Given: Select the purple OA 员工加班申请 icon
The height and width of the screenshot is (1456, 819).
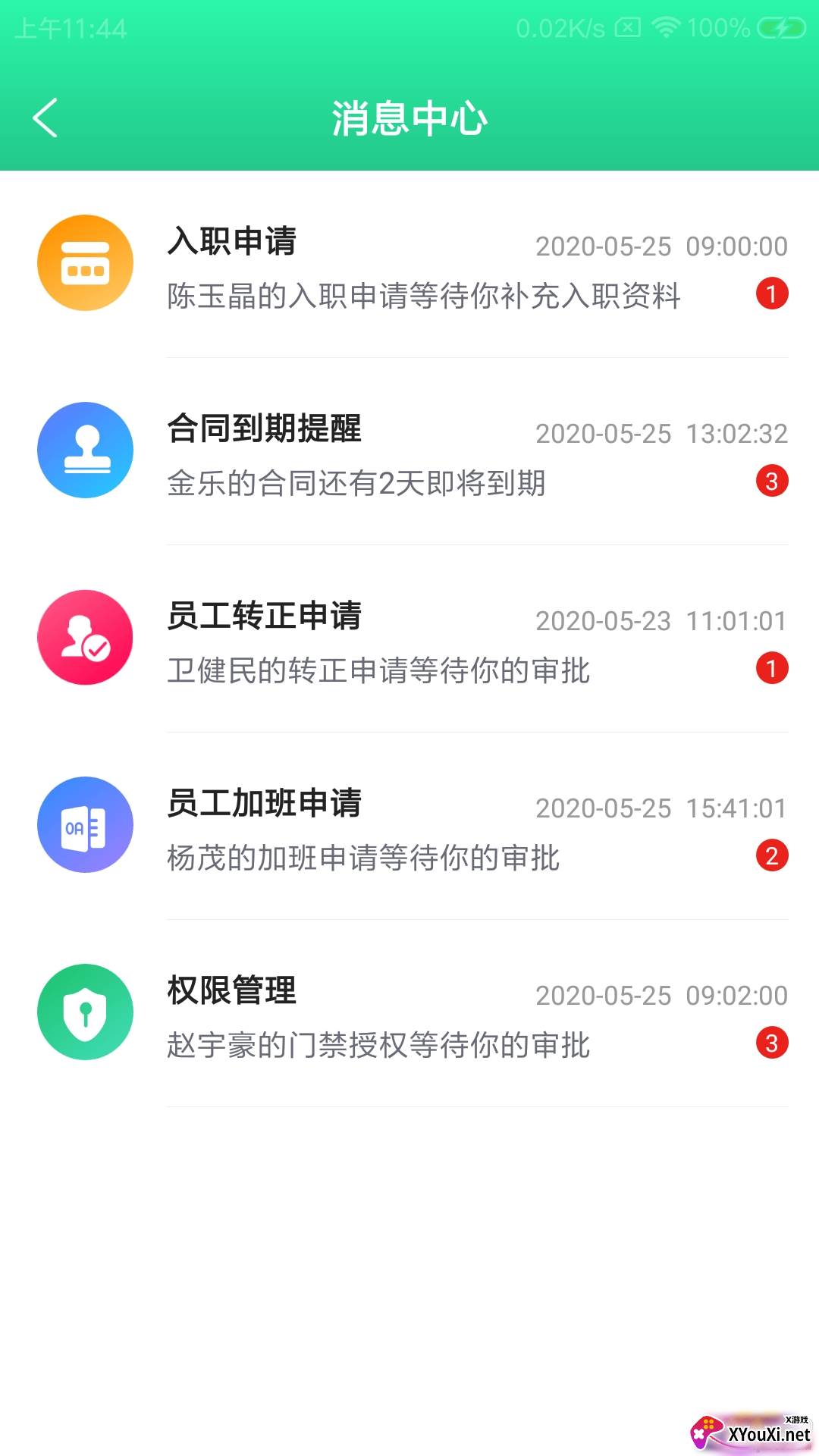Looking at the screenshot, I should (85, 825).
